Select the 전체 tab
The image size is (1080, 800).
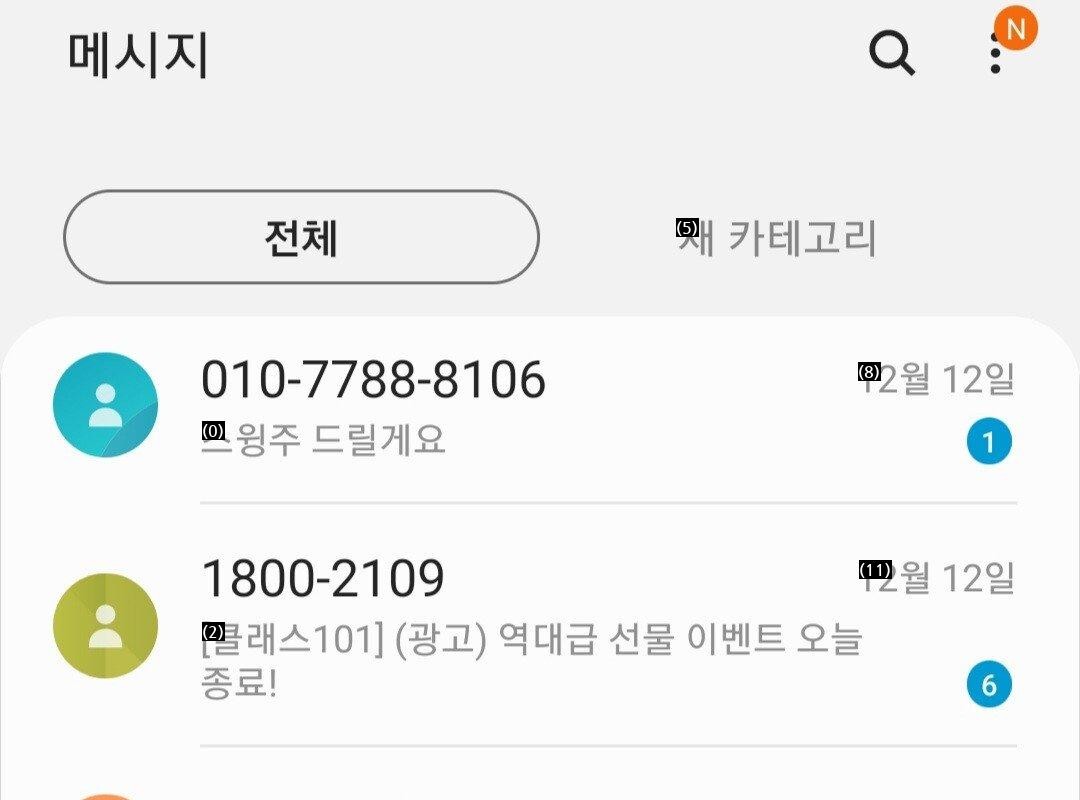click(x=301, y=238)
